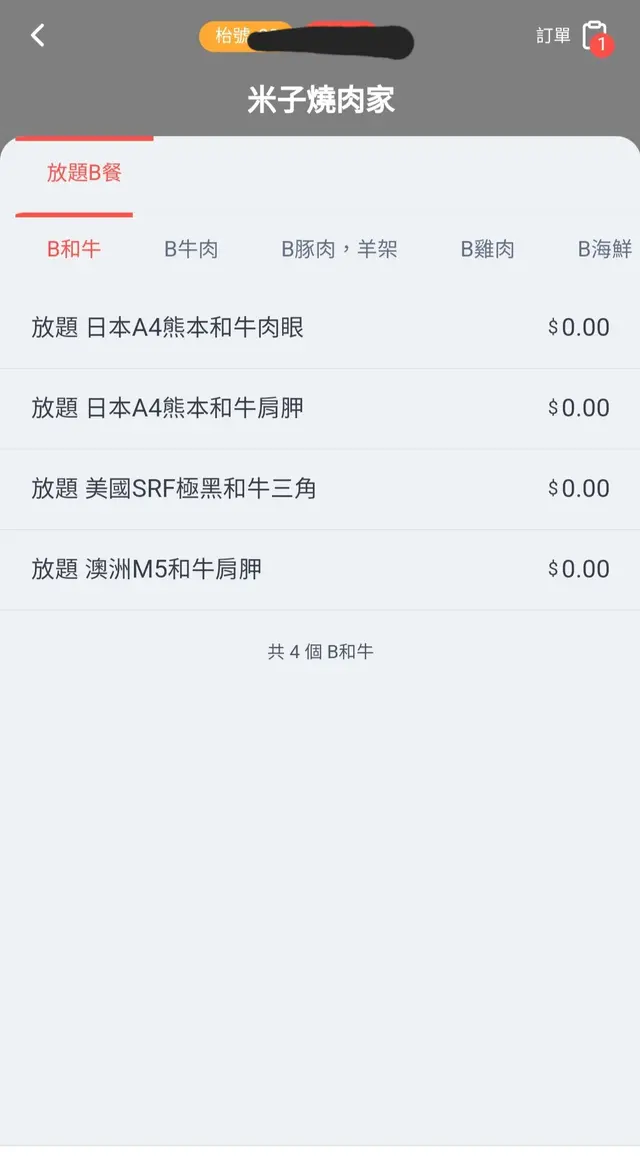Select the 放題B餐 menu tab
The height and width of the screenshot is (1156, 640).
coord(84,173)
